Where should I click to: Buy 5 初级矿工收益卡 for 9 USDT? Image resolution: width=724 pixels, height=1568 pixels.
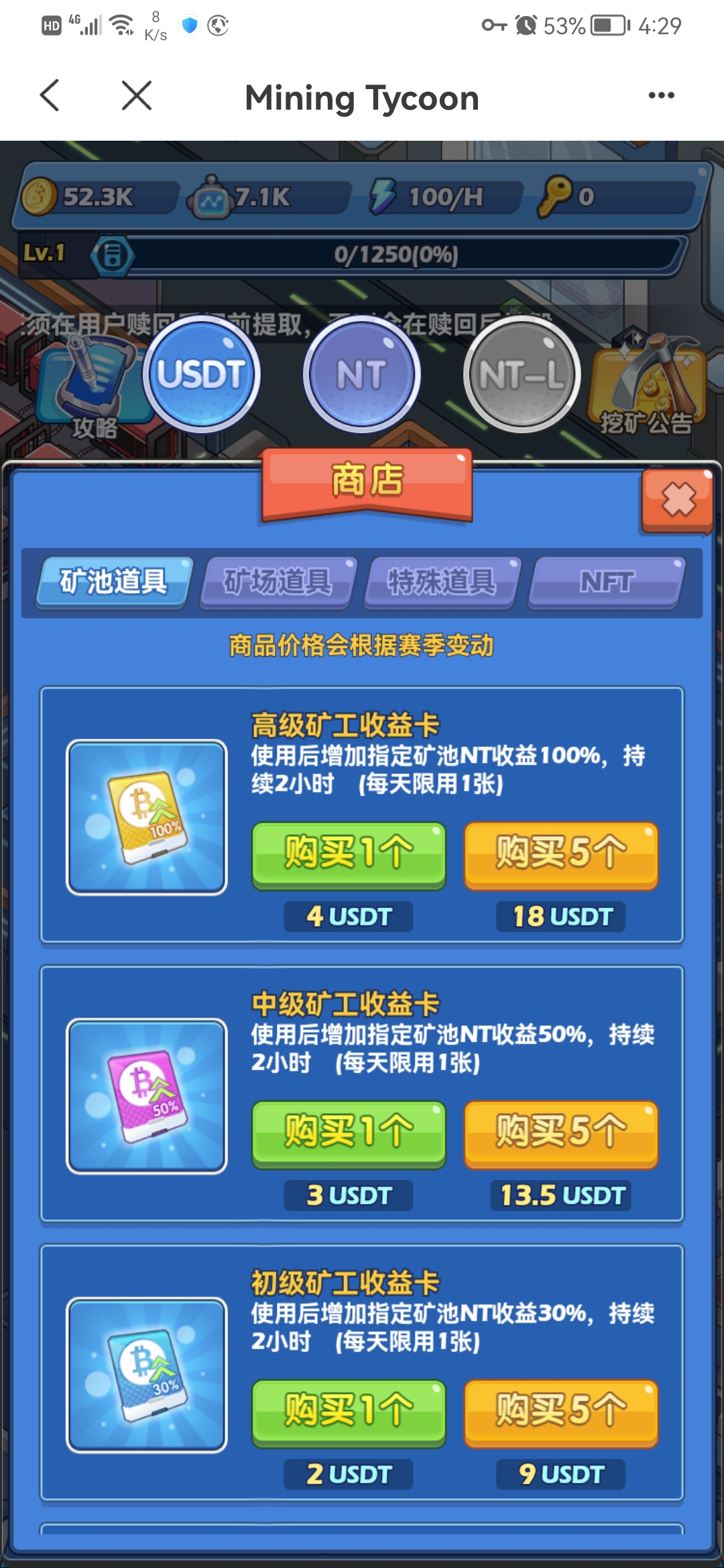click(x=561, y=1412)
